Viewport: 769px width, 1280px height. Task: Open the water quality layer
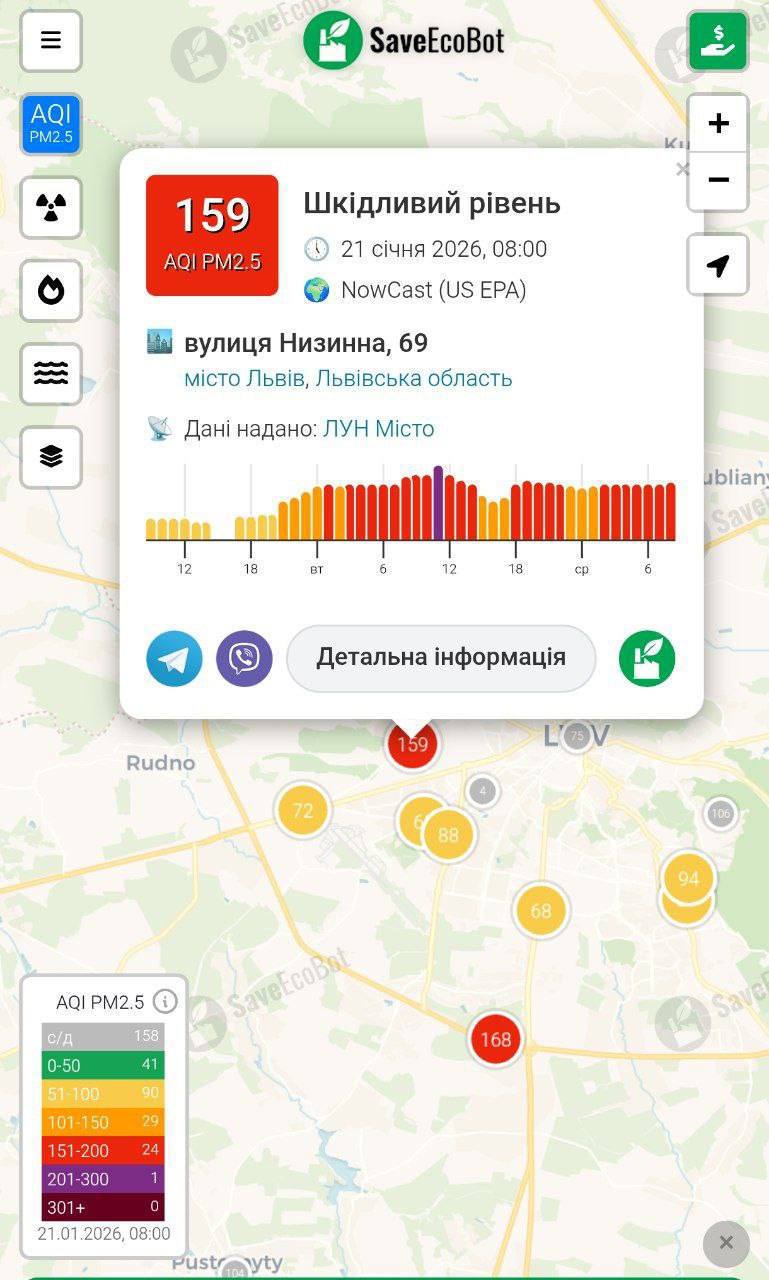[x=51, y=373]
